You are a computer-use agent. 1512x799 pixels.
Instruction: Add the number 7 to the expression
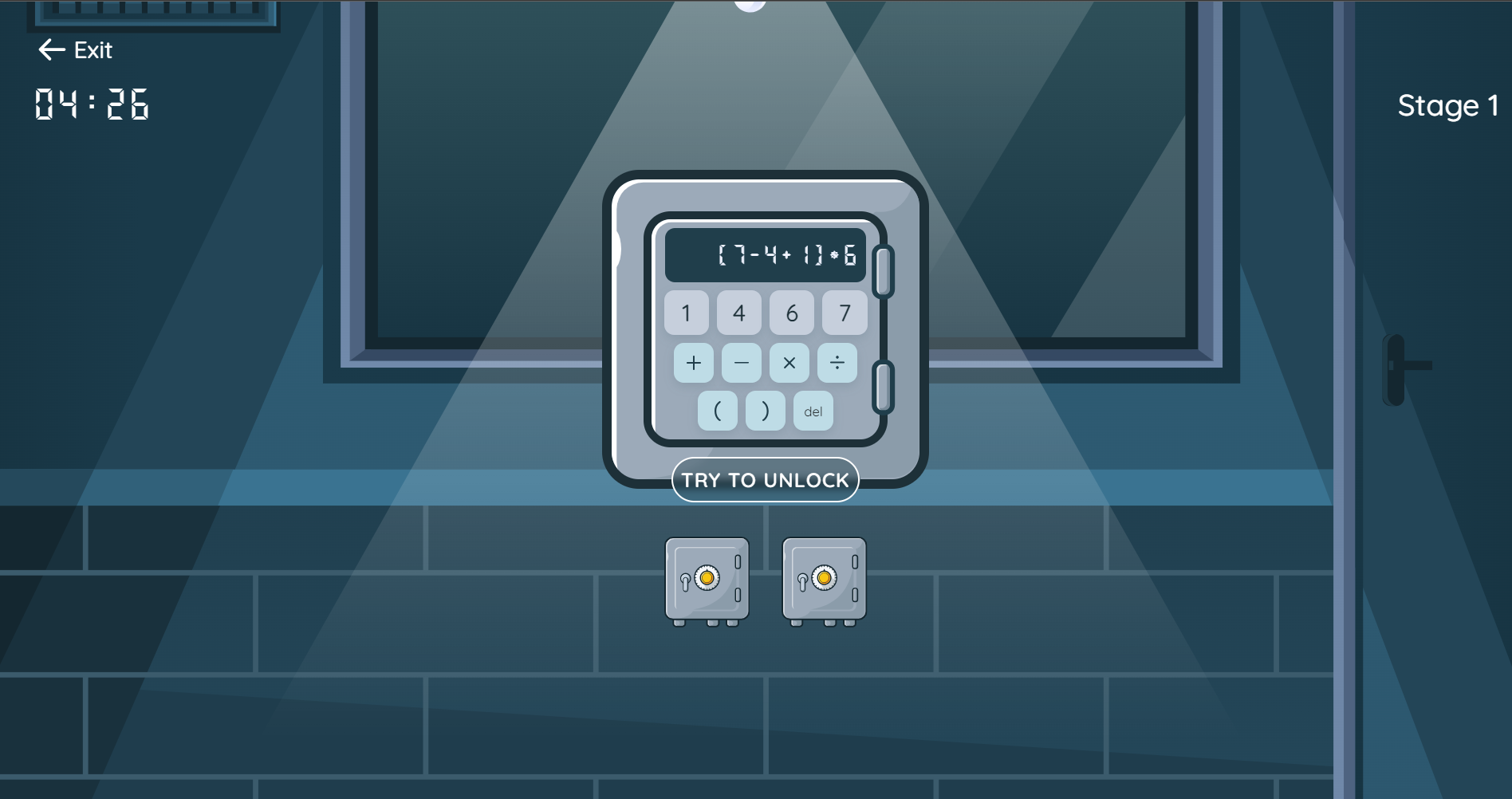tap(845, 313)
